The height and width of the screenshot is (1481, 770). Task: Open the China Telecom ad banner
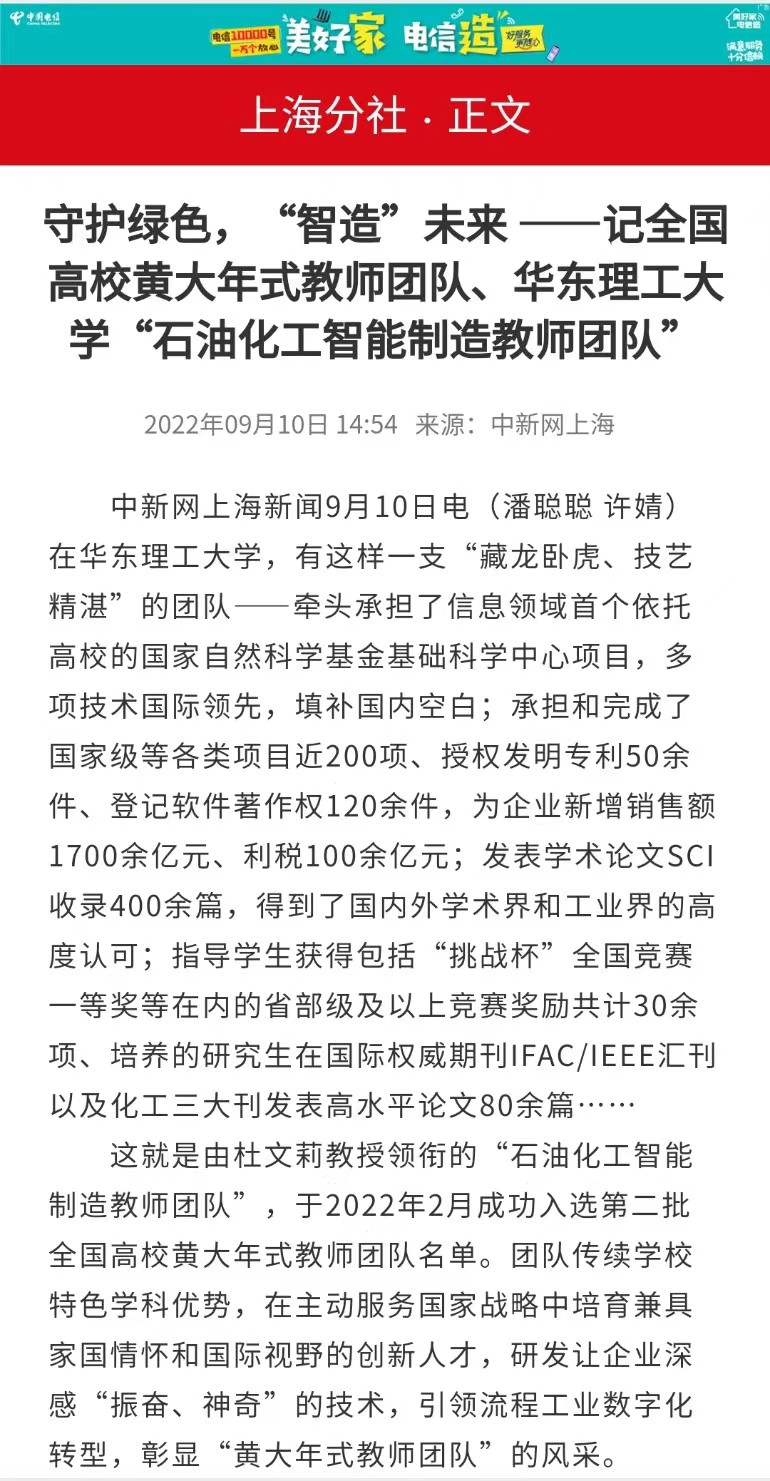385,32
